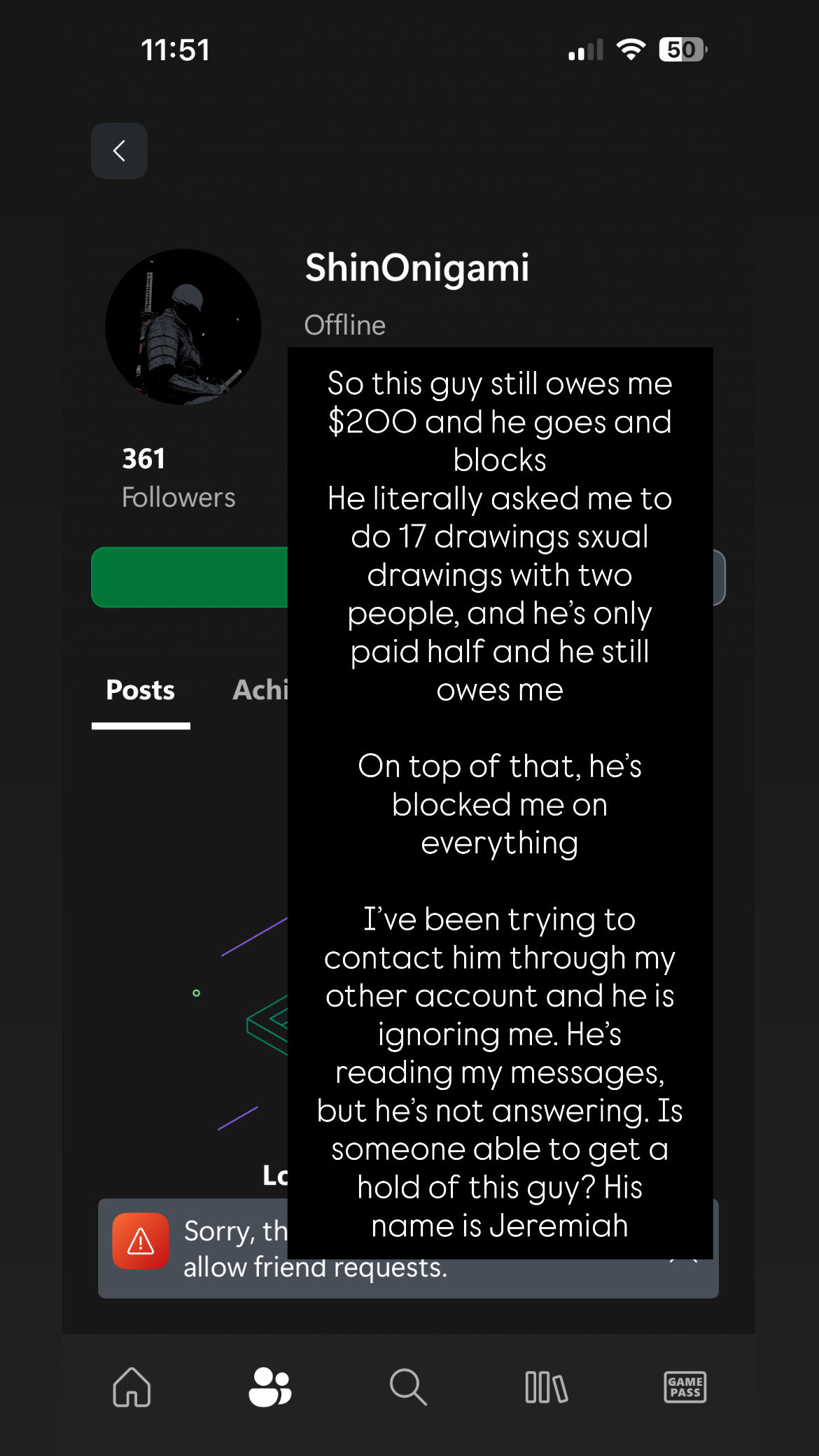Switch to the Posts tab
Viewport: 819px width, 1456px height.
pos(141,690)
